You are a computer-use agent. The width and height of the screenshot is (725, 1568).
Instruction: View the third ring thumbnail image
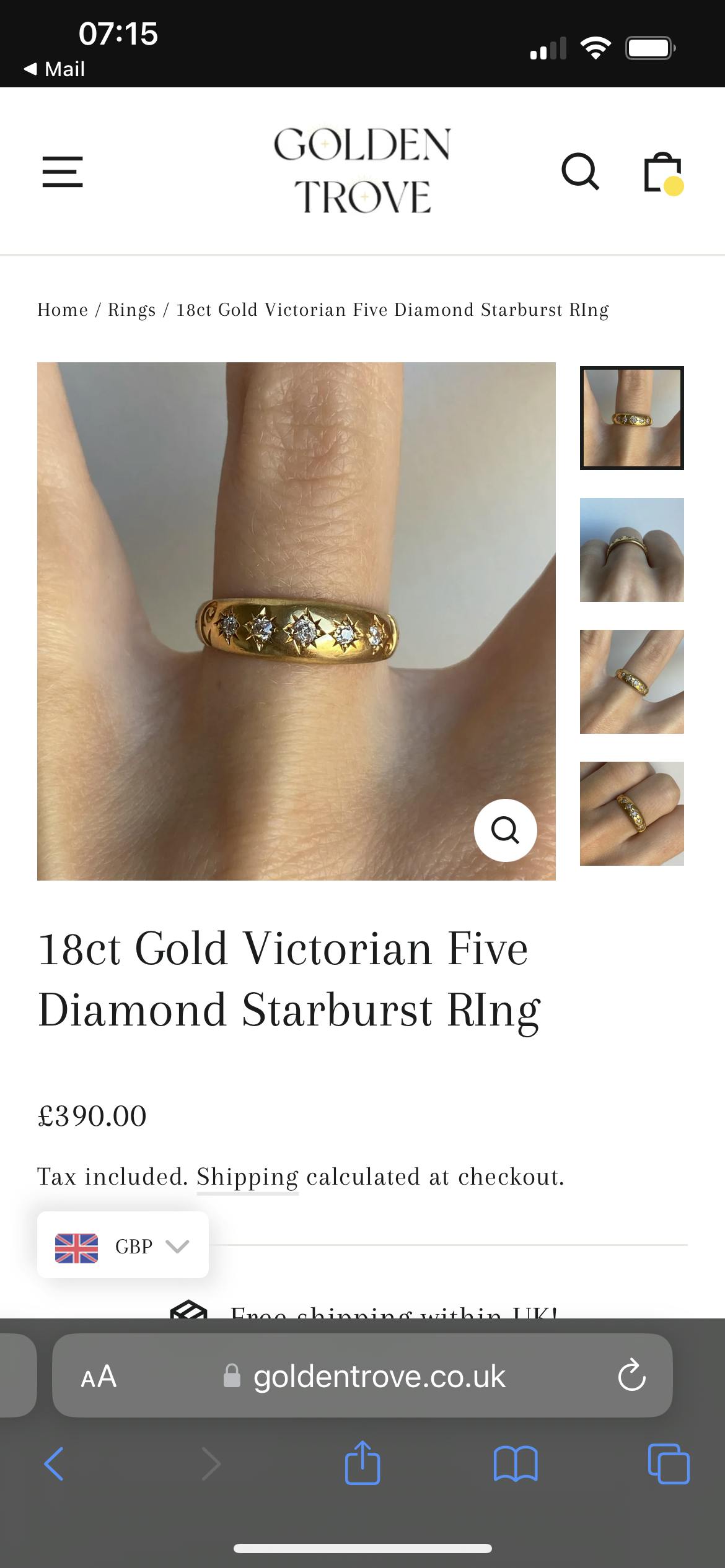pos(631,682)
